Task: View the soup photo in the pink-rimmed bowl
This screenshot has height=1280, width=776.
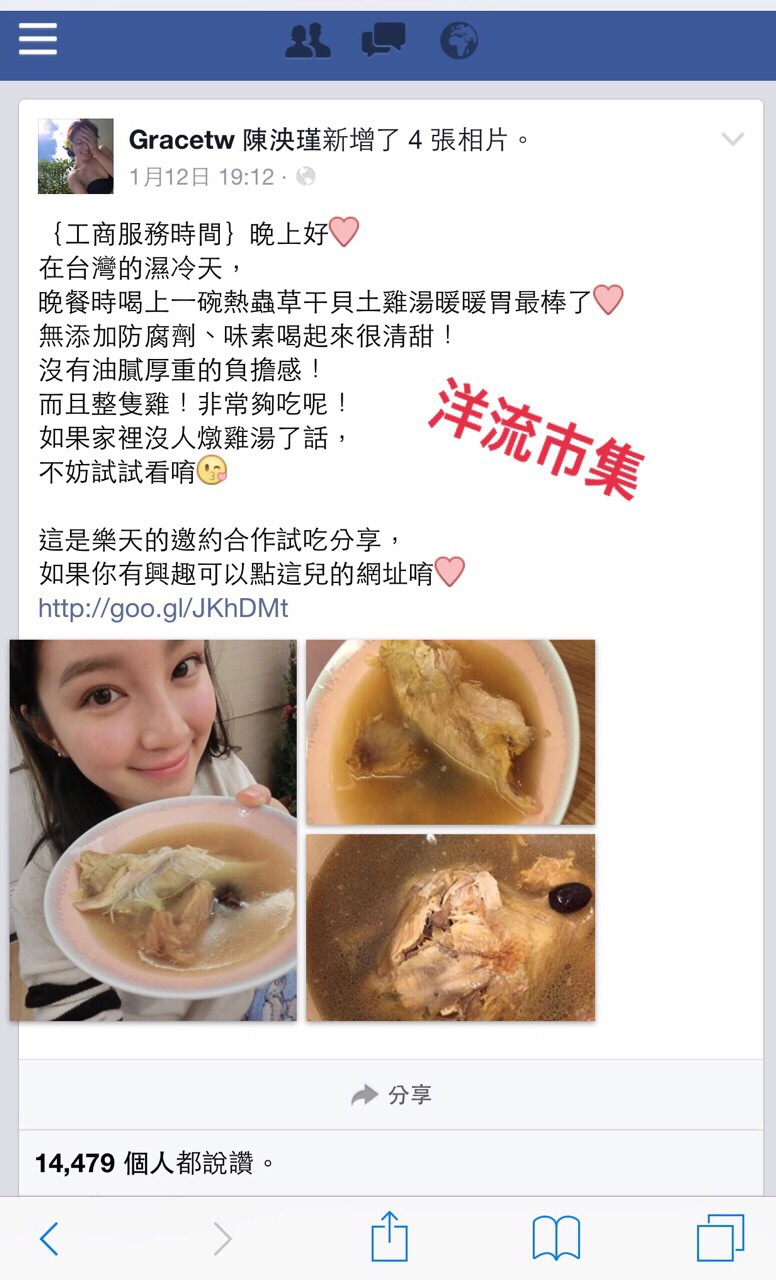Action: point(450,732)
